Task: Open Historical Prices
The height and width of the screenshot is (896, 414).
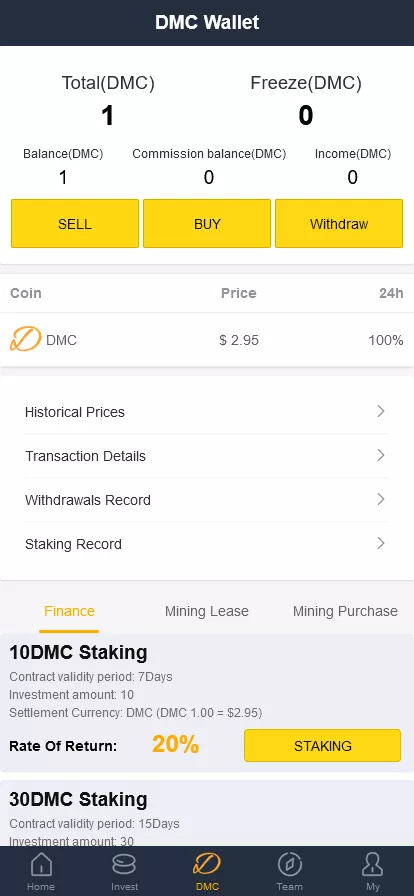Action: 206,412
